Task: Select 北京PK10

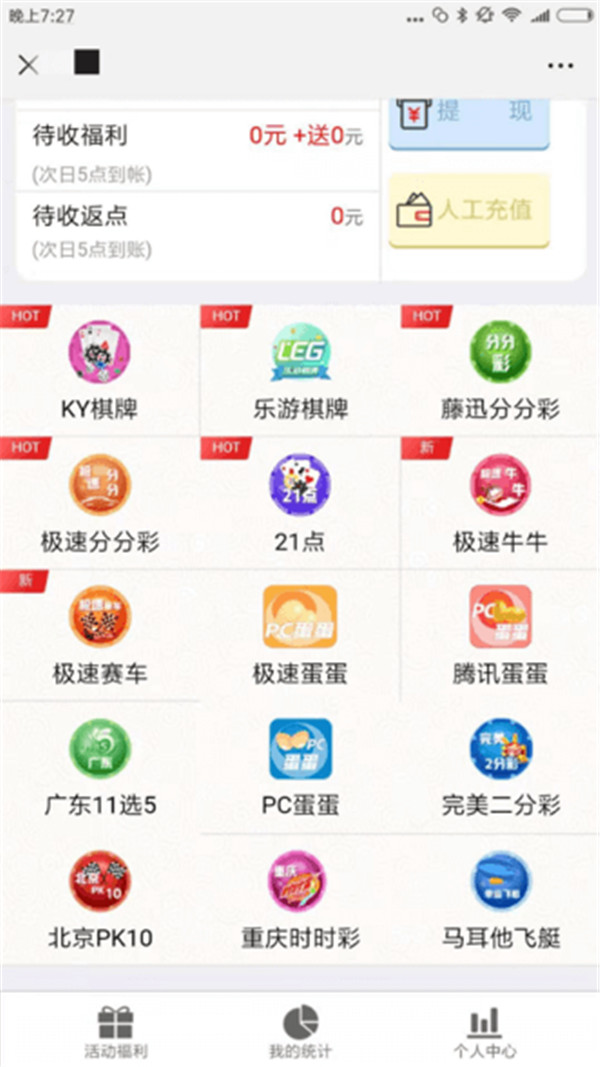Action: point(99,898)
